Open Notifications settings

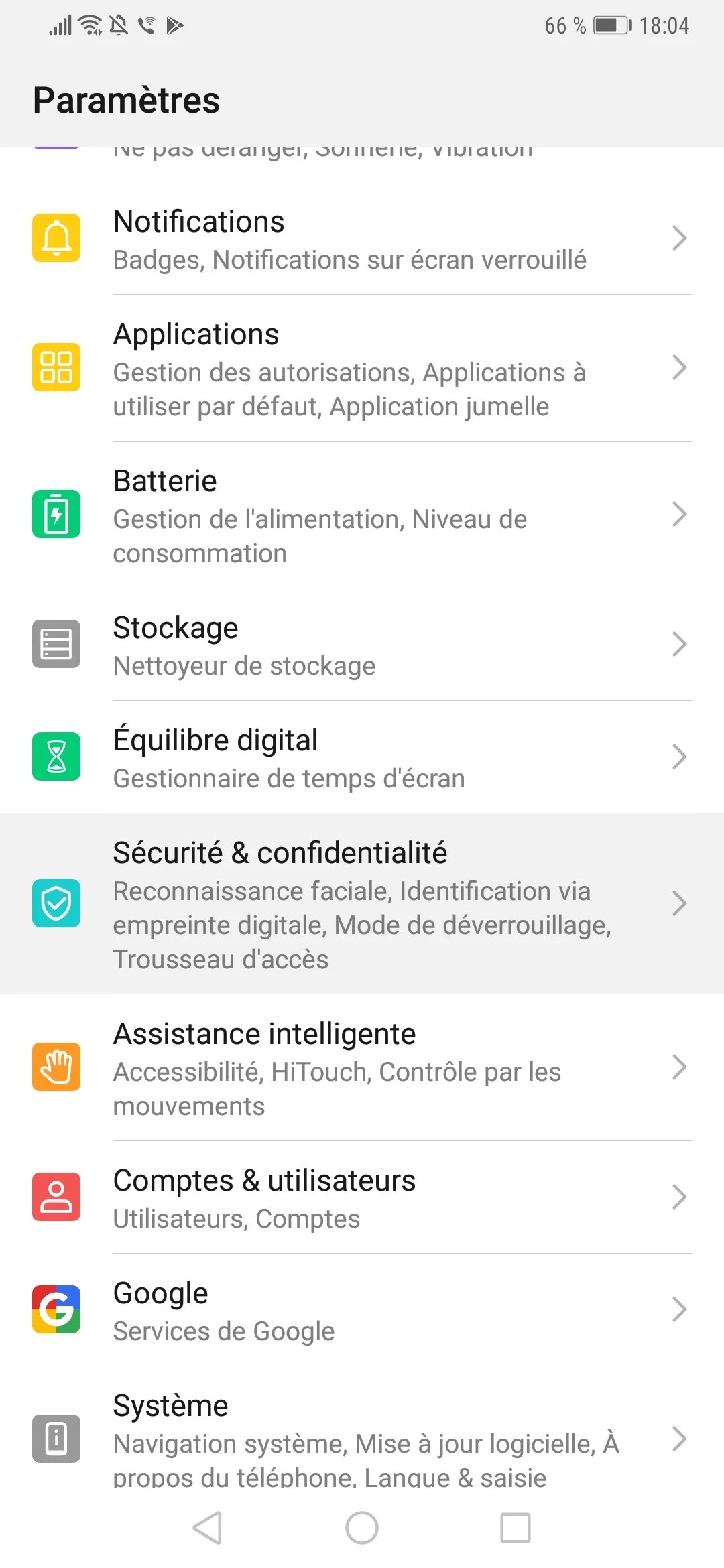coord(362,239)
